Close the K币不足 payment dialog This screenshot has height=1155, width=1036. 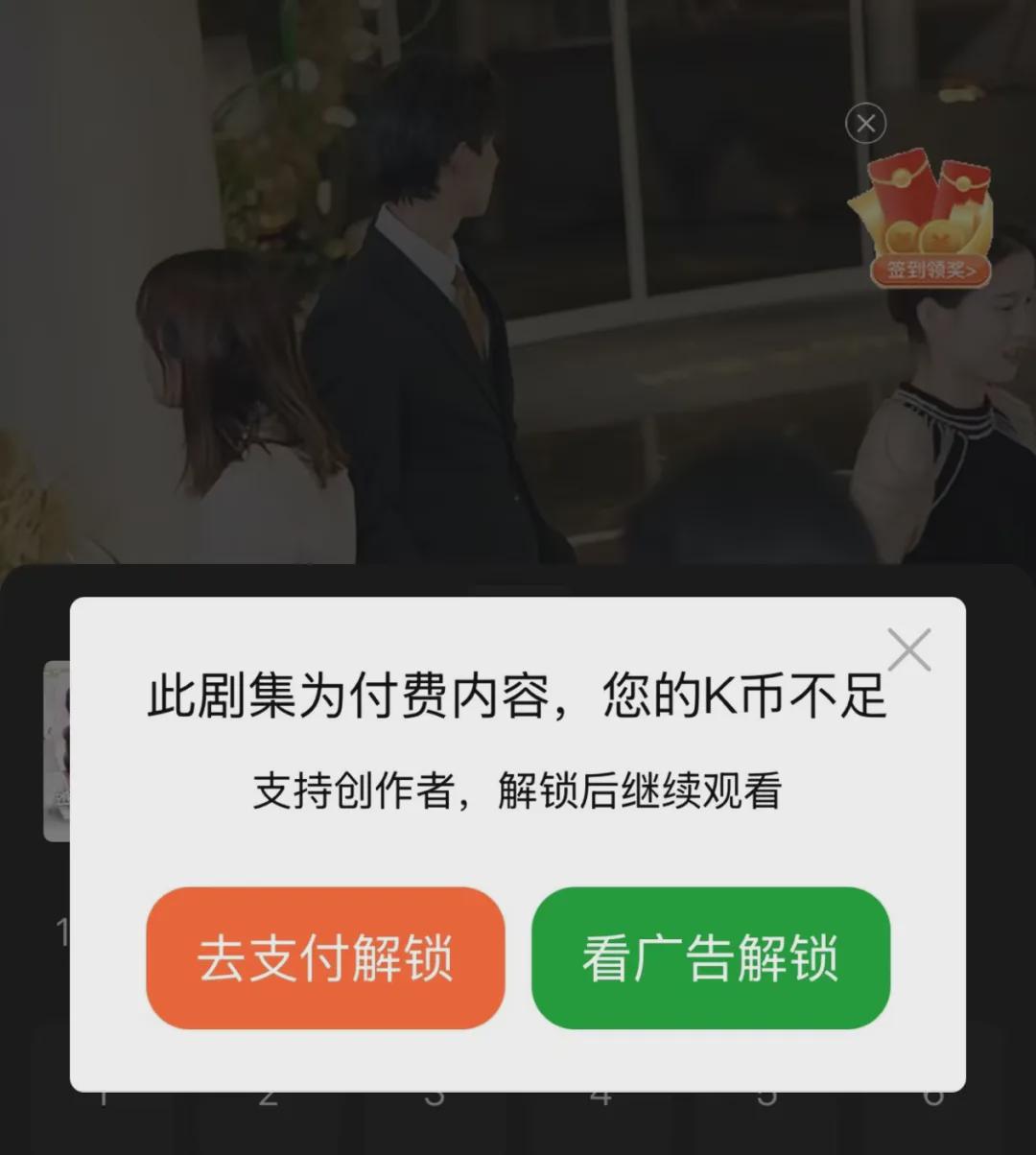click(x=908, y=650)
